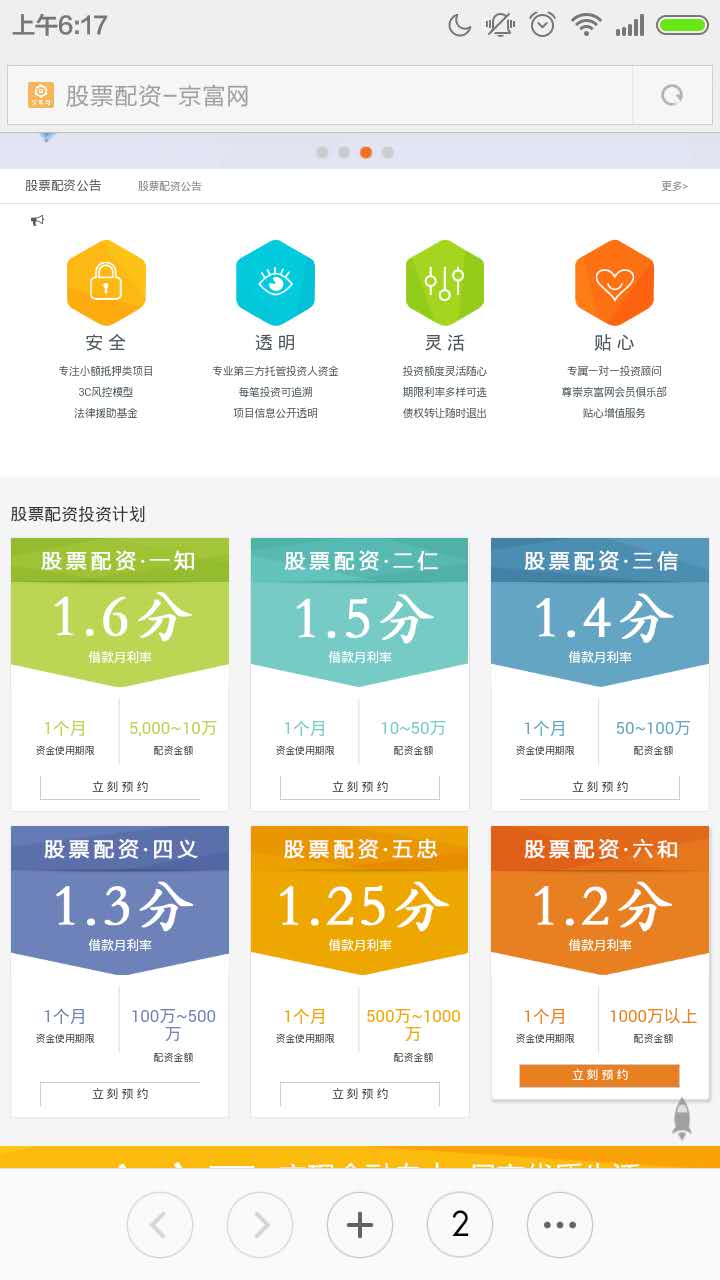Tap 立刻预约 on the 股票配资·三信 card

[x=600, y=787]
